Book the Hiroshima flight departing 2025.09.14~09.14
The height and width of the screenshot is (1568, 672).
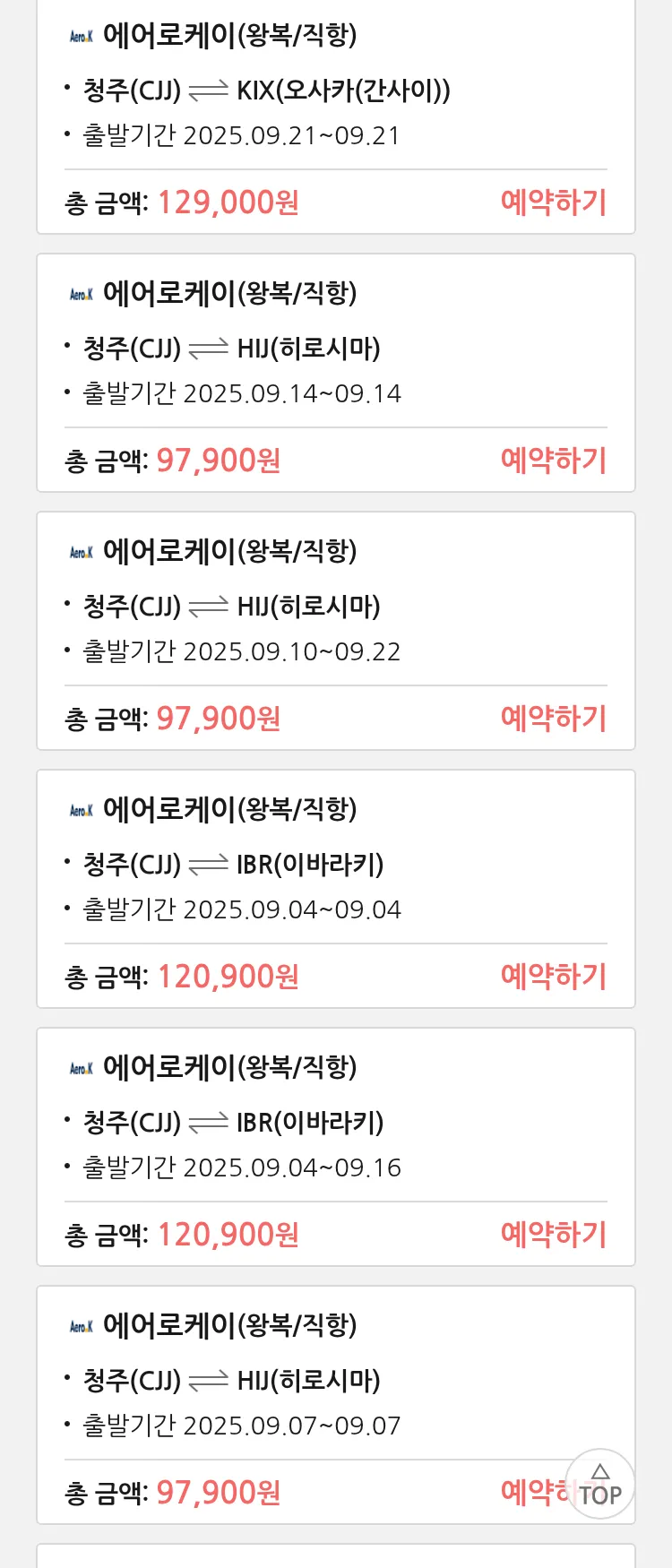(x=553, y=461)
